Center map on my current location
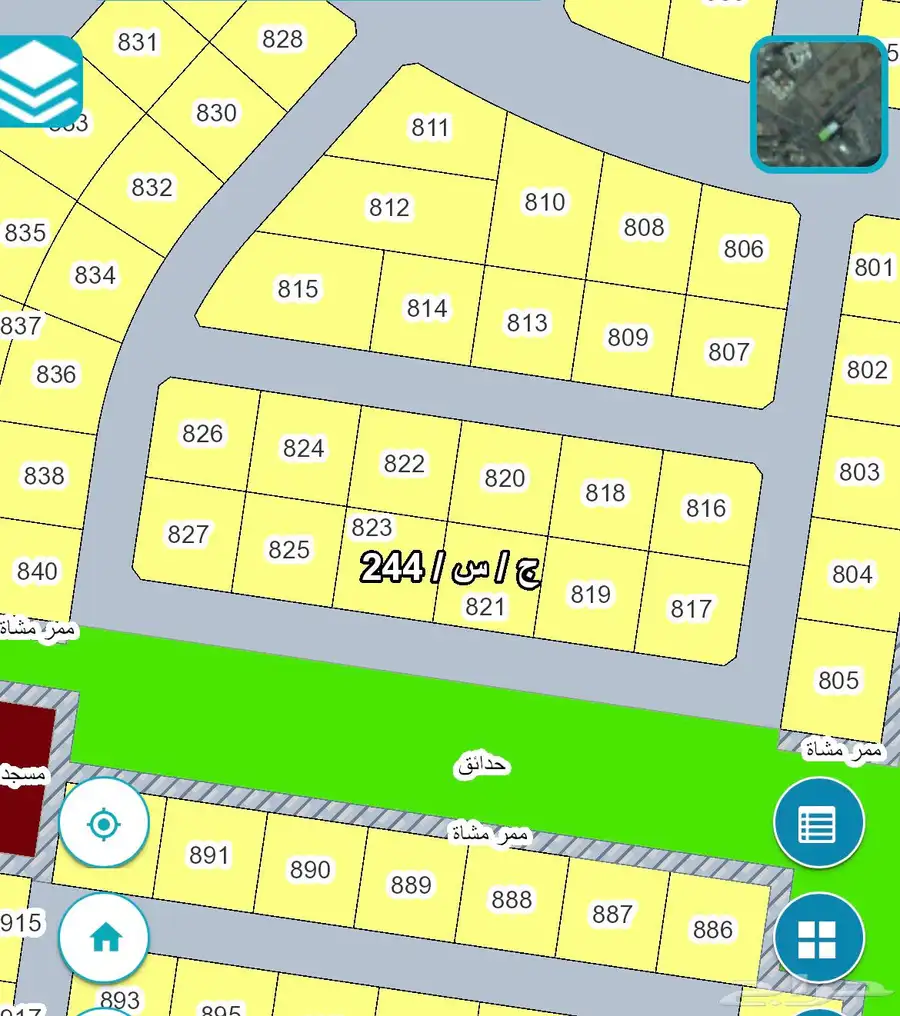 click(x=104, y=824)
